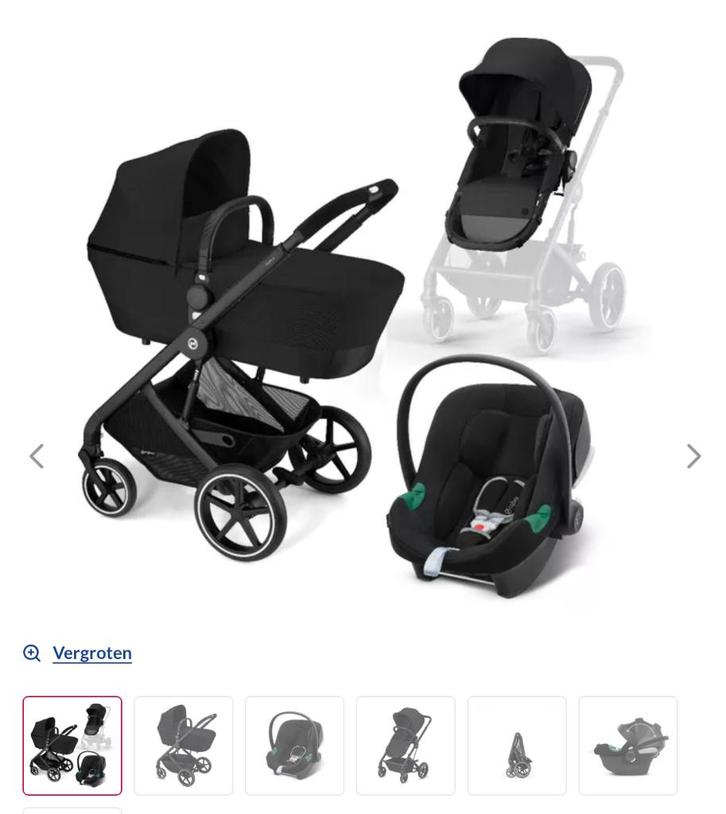The height and width of the screenshot is (814, 726).
Task: Select the fifth thumbnail with collapsed stroller
Action: 516,746
